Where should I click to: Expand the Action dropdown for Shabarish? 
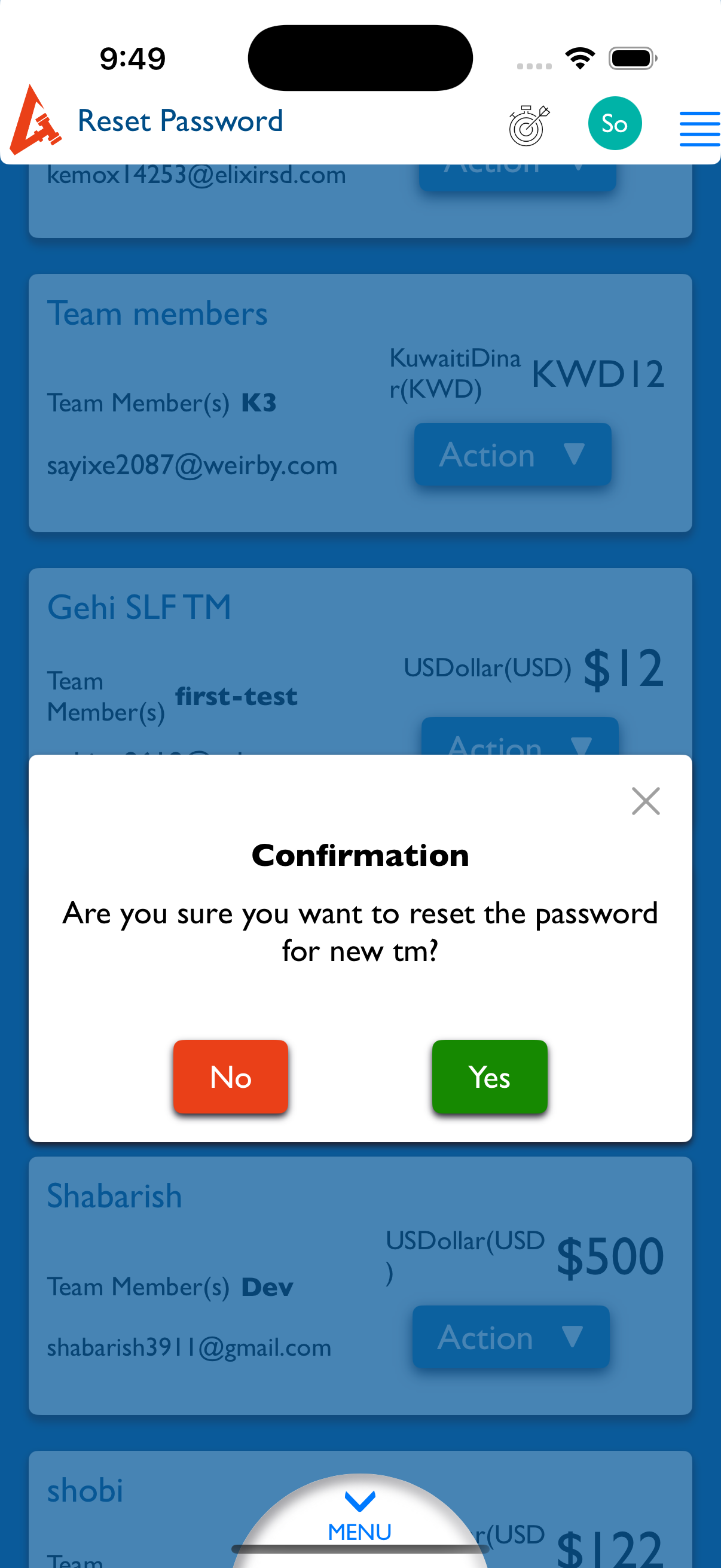point(511,1337)
